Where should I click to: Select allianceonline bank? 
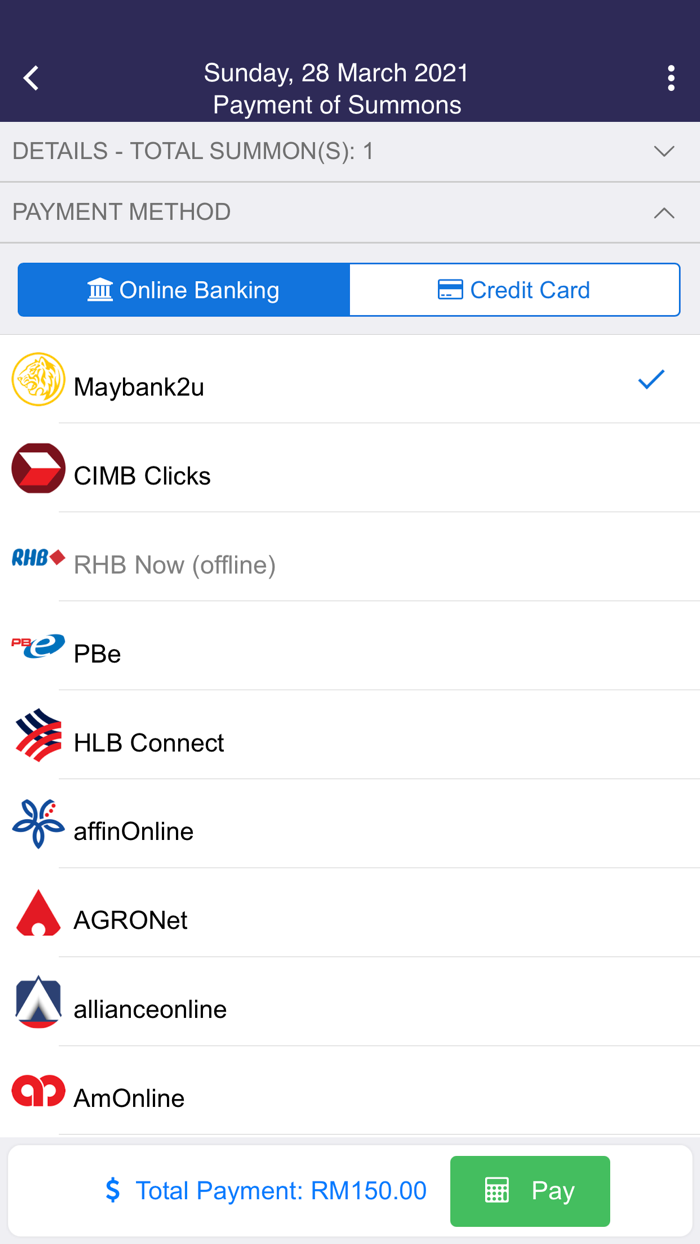[350, 1002]
